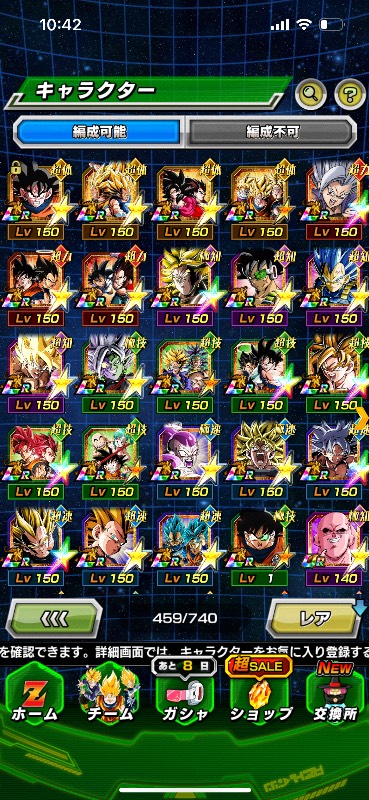Go to ホーム in bottom navigation

tap(34, 694)
